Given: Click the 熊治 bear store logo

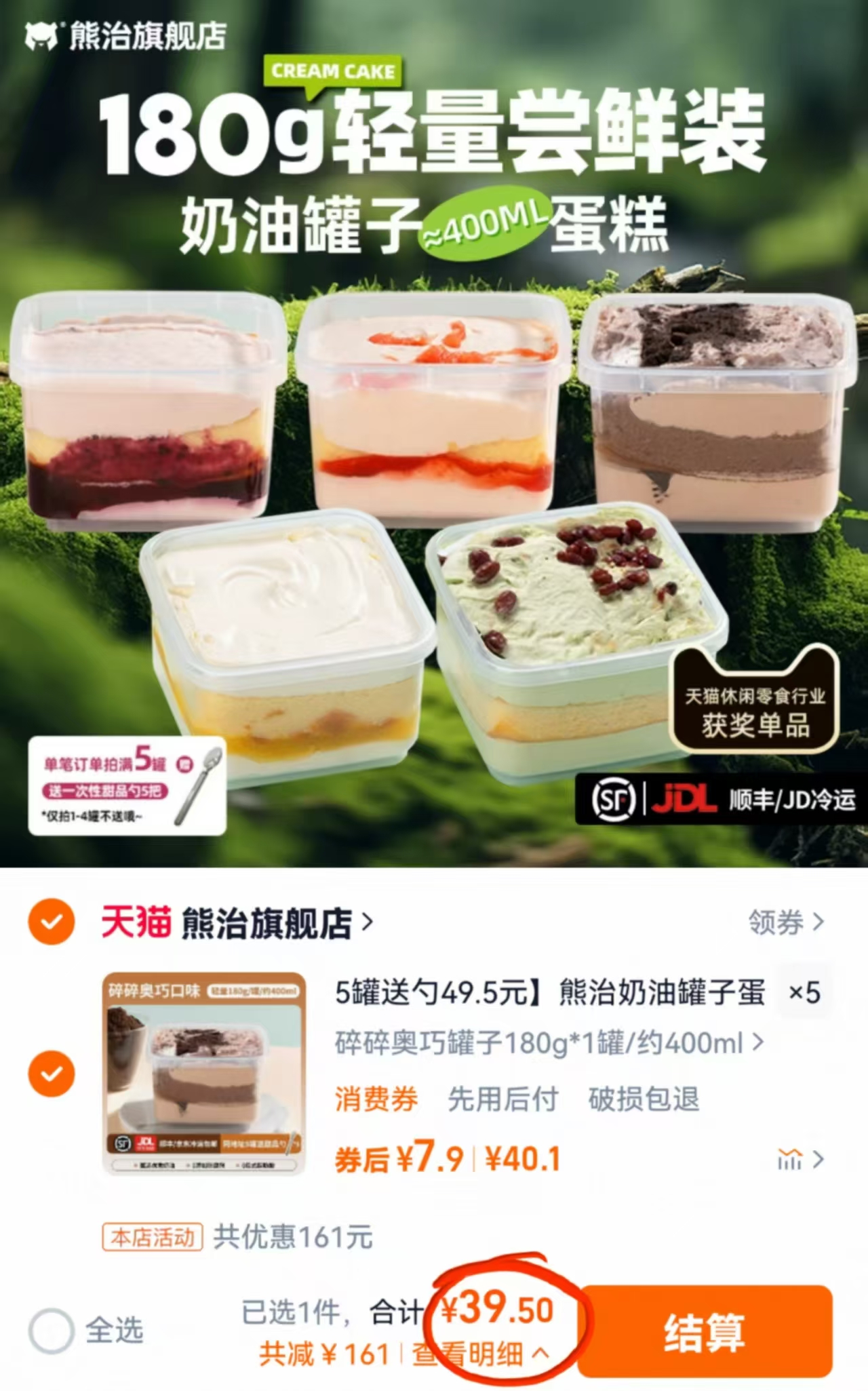Looking at the screenshot, I should [x=42, y=37].
